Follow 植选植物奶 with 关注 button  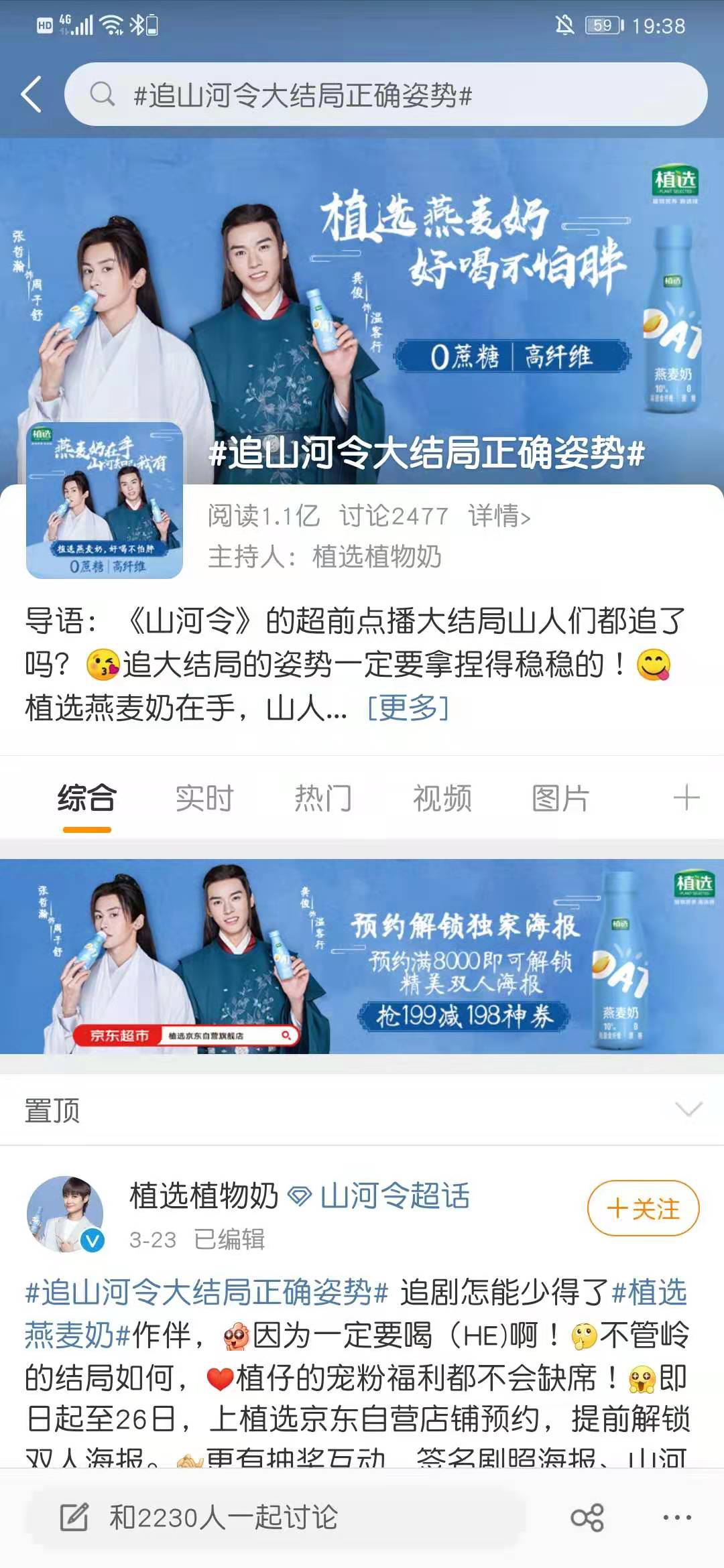643,1209
